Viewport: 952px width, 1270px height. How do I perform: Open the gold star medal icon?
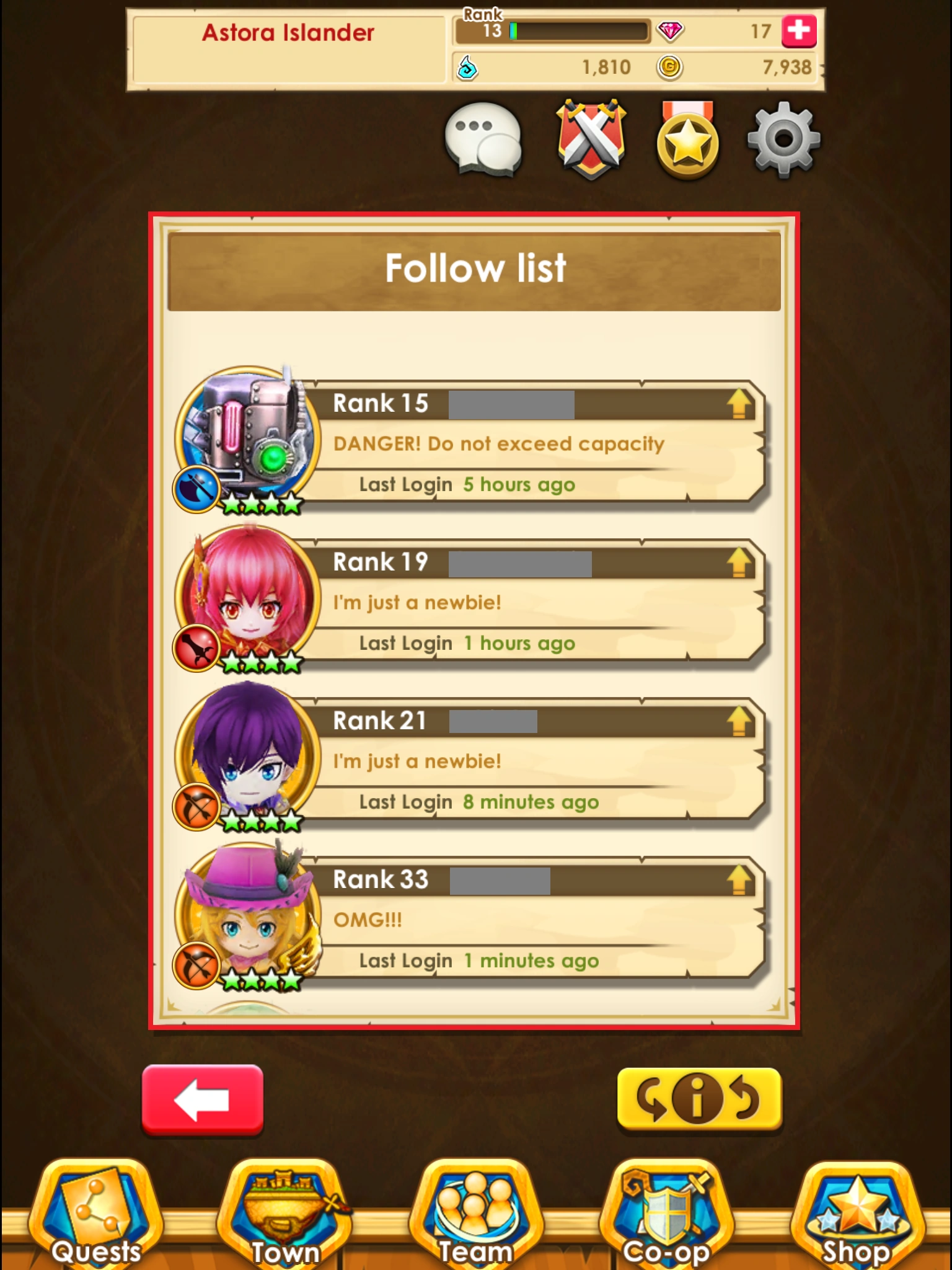pyautogui.click(x=687, y=140)
